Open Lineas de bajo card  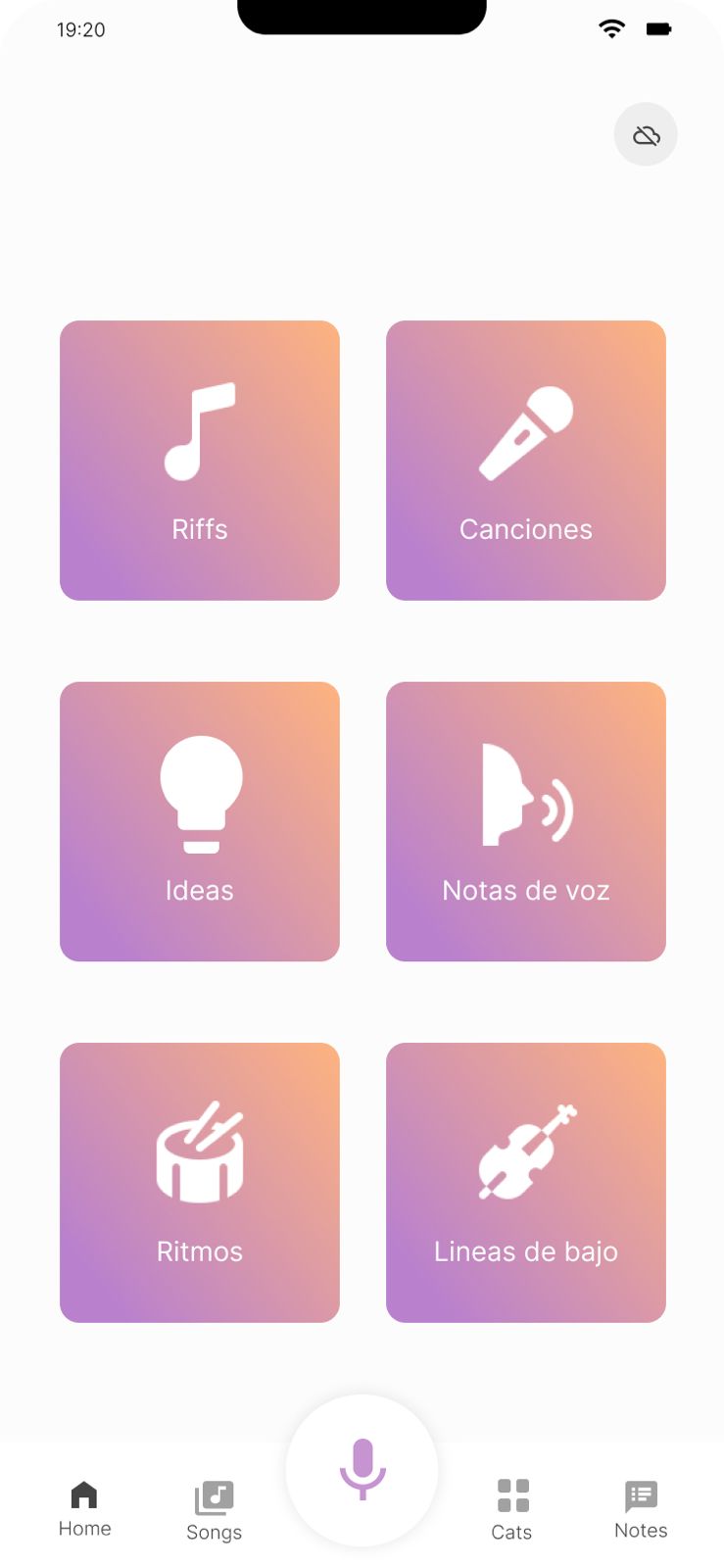pos(526,1182)
